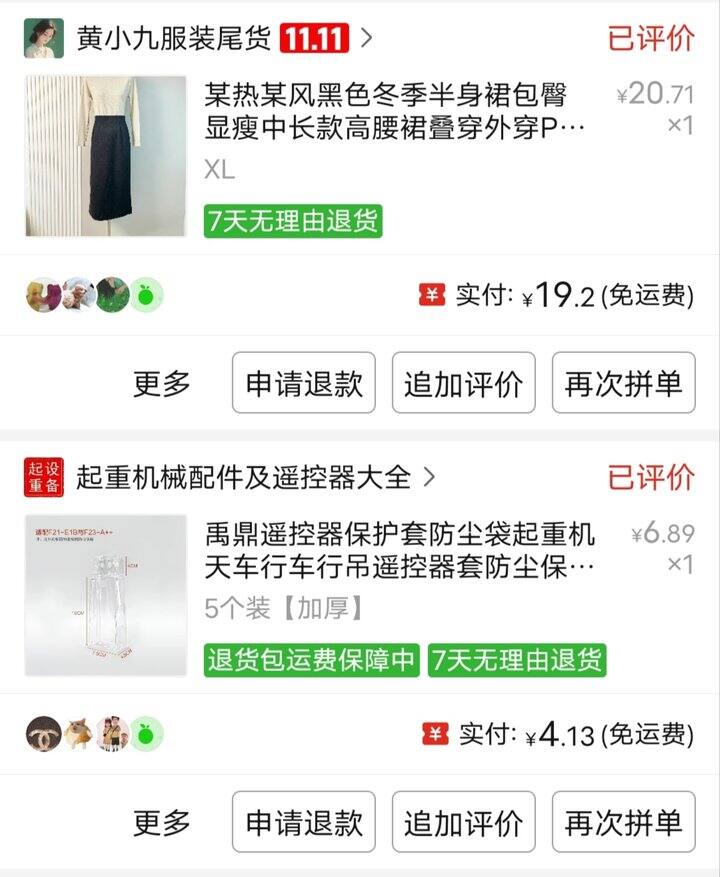The height and width of the screenshot is (877, 720).
Task: Tap 更多 under the remote cover order
Action: click(162, 823)
